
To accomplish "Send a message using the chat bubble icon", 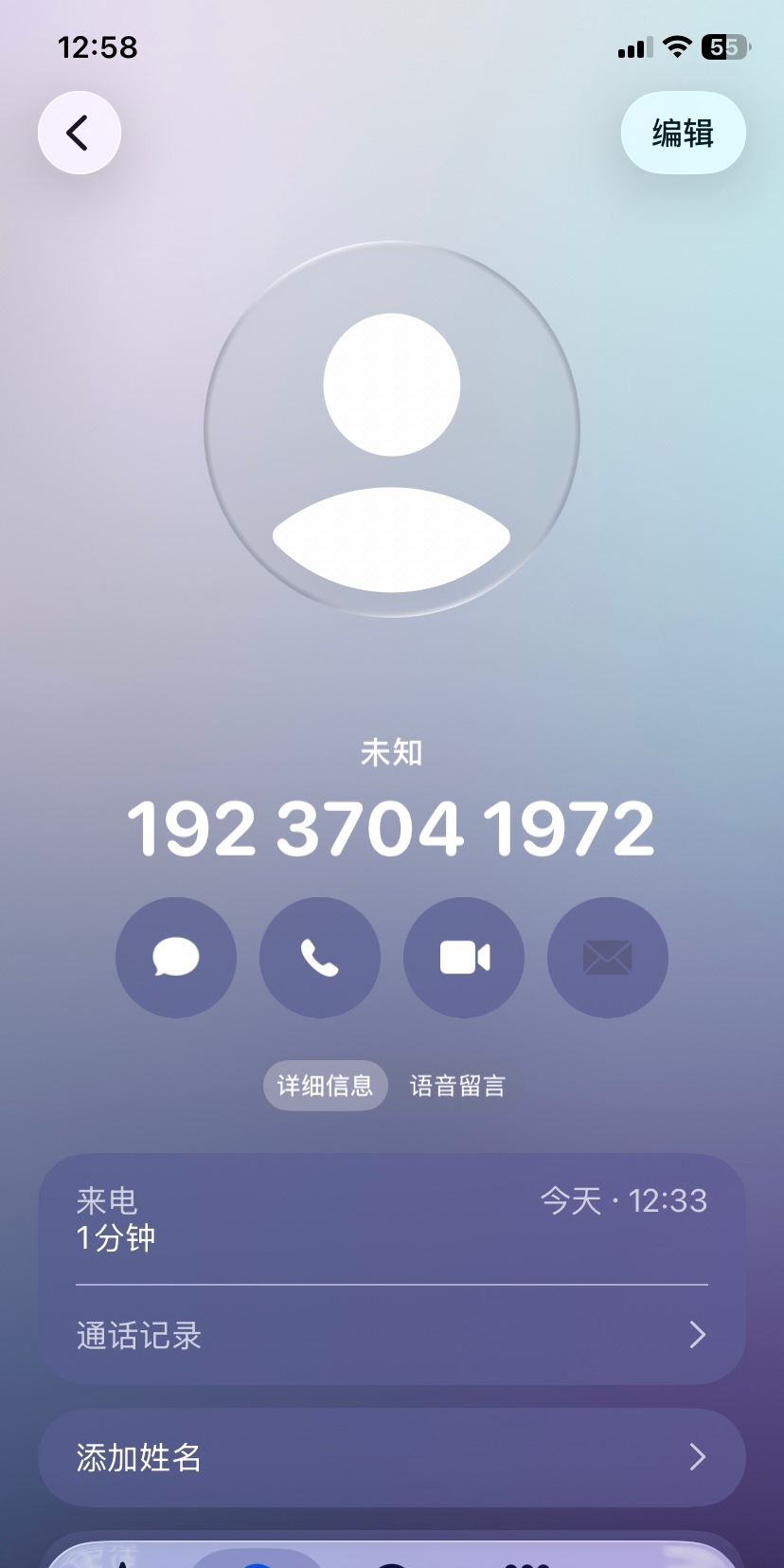I will [x=176, y=957].
